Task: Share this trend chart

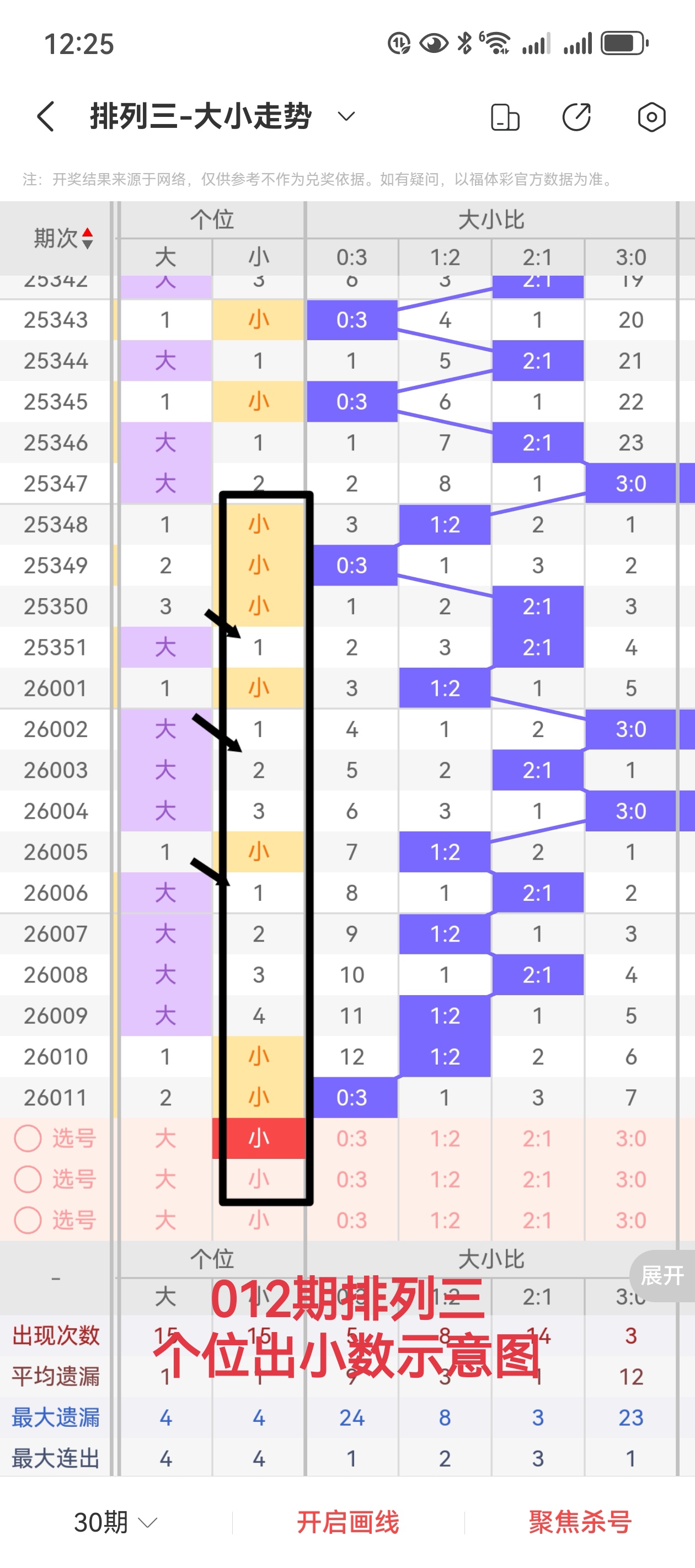Action: pos(576,117)
